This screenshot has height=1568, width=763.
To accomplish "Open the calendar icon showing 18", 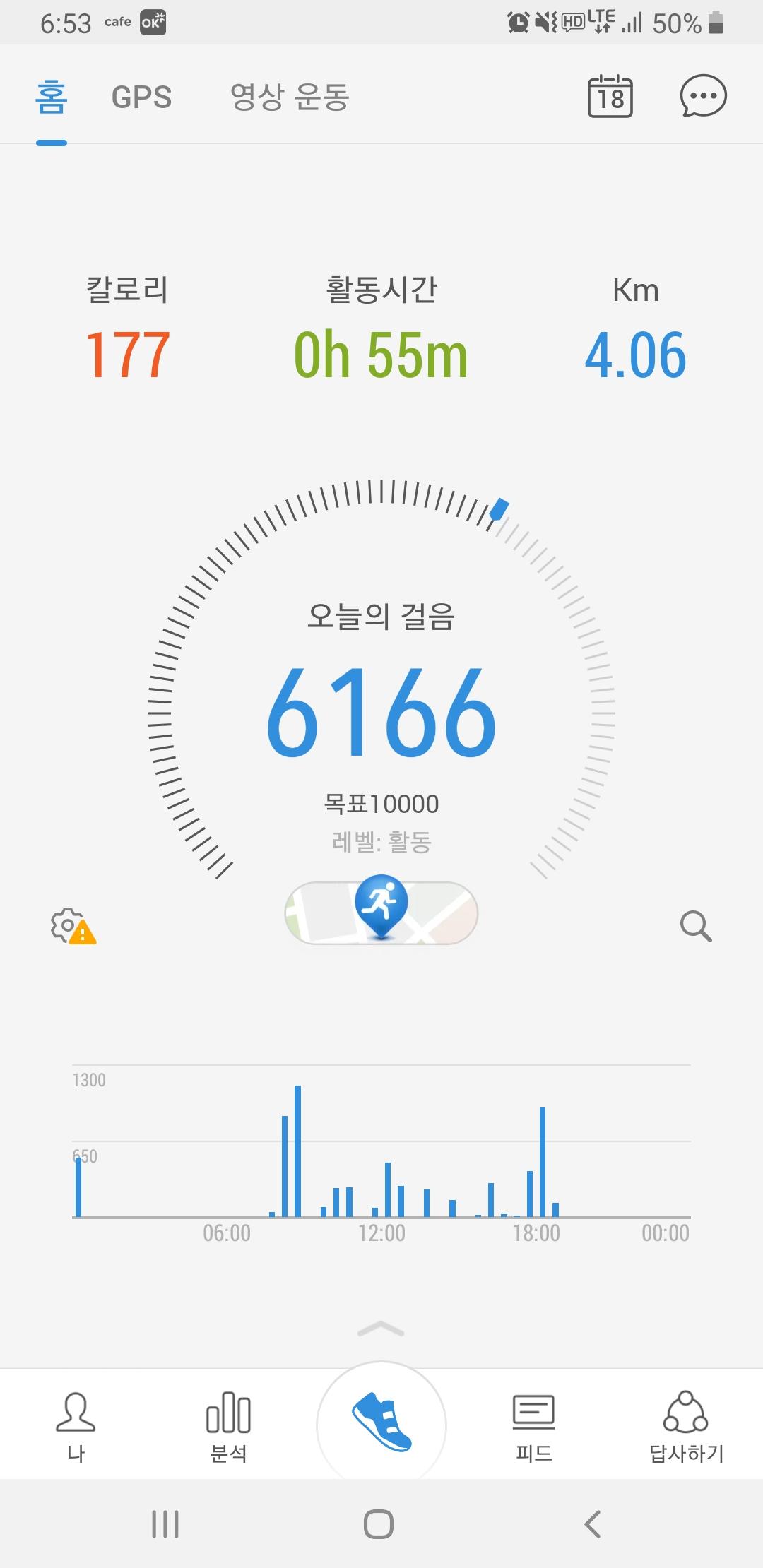I will (610, 96).
